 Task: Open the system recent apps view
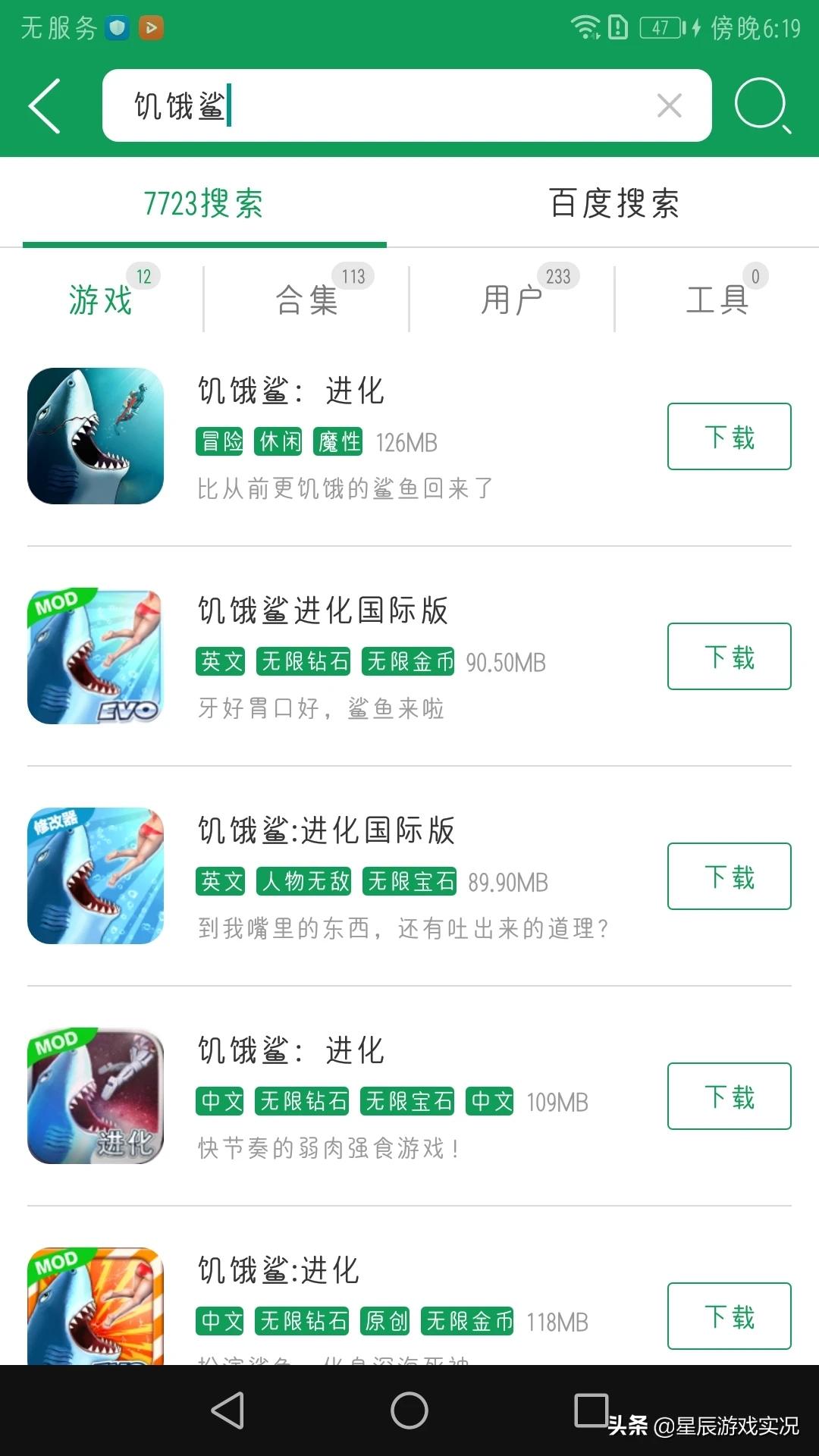591,1410
